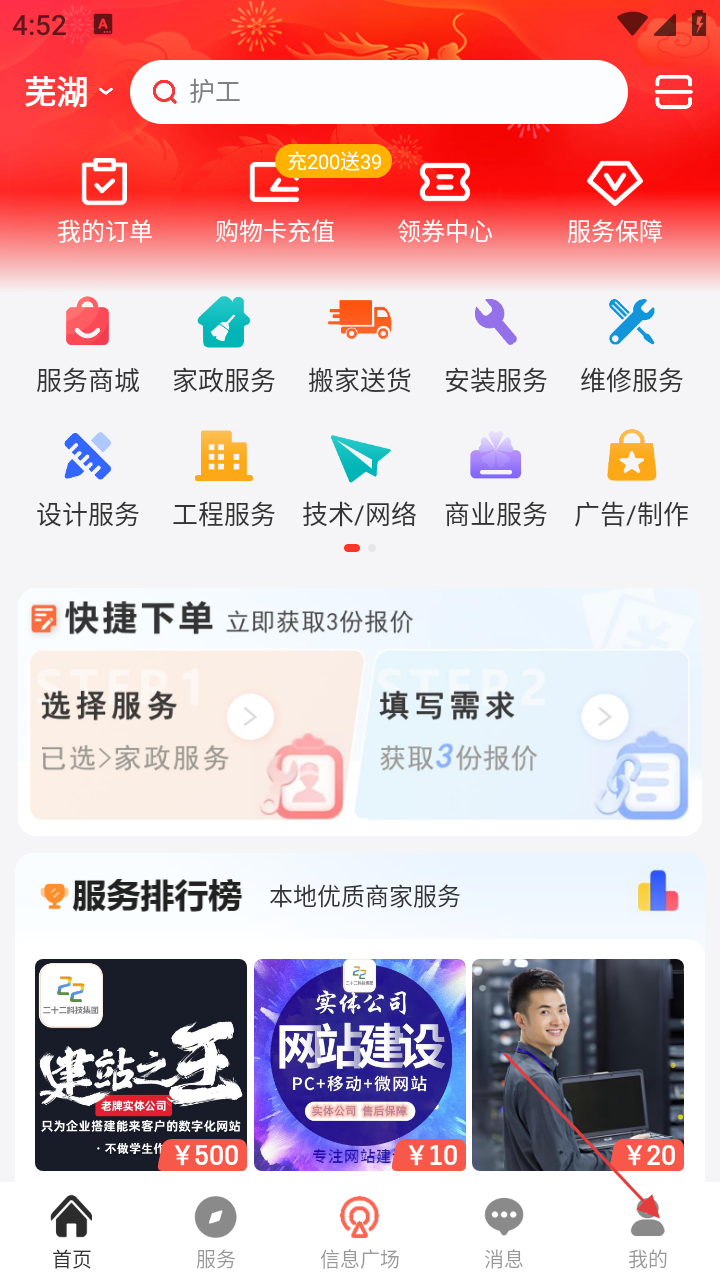The image size is (720, 1280).
Task: Select the 家政服务 category
Action: [x=224, y=345]
